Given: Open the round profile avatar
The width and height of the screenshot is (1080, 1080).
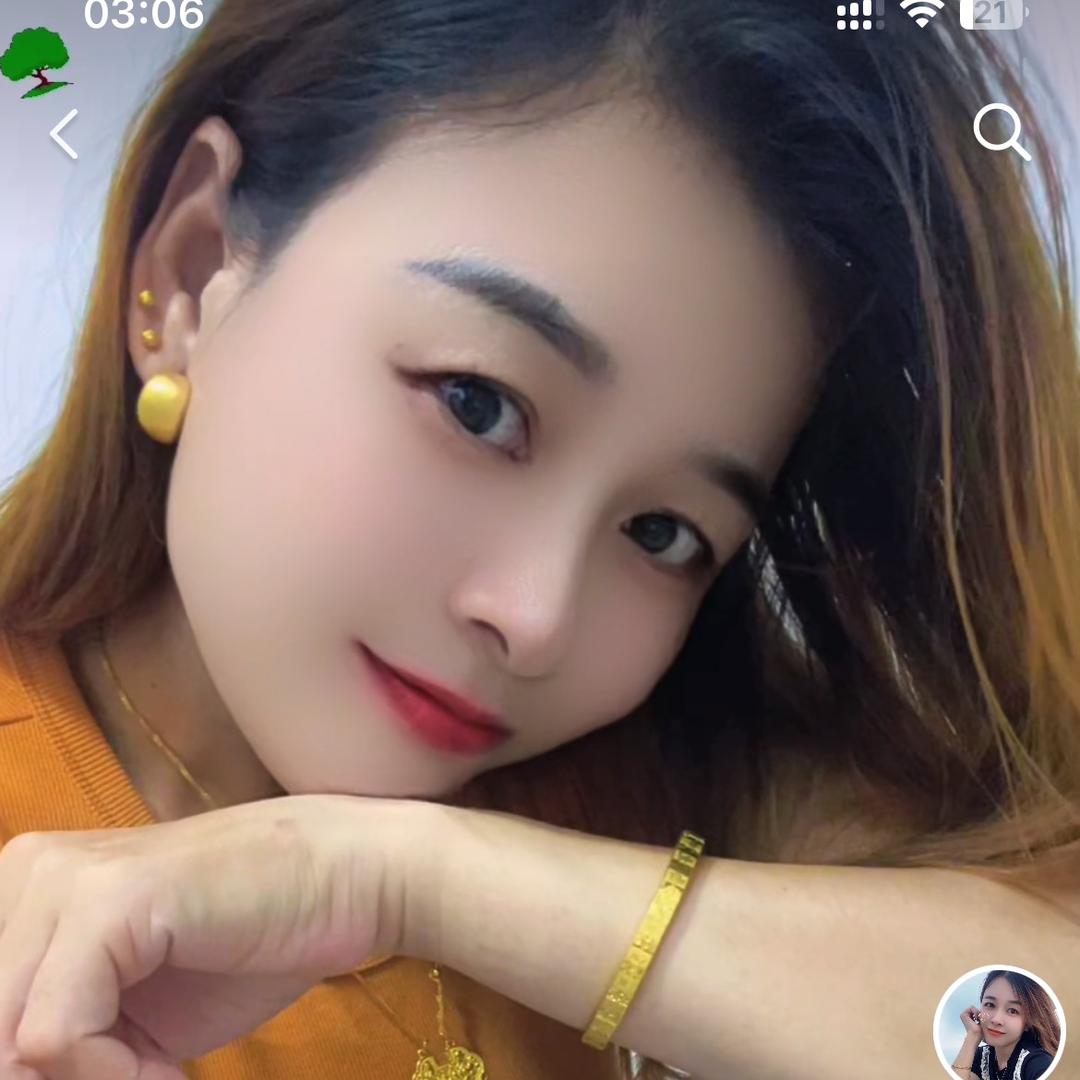Looking at the screenshot, I should [x=999, y=1027].
